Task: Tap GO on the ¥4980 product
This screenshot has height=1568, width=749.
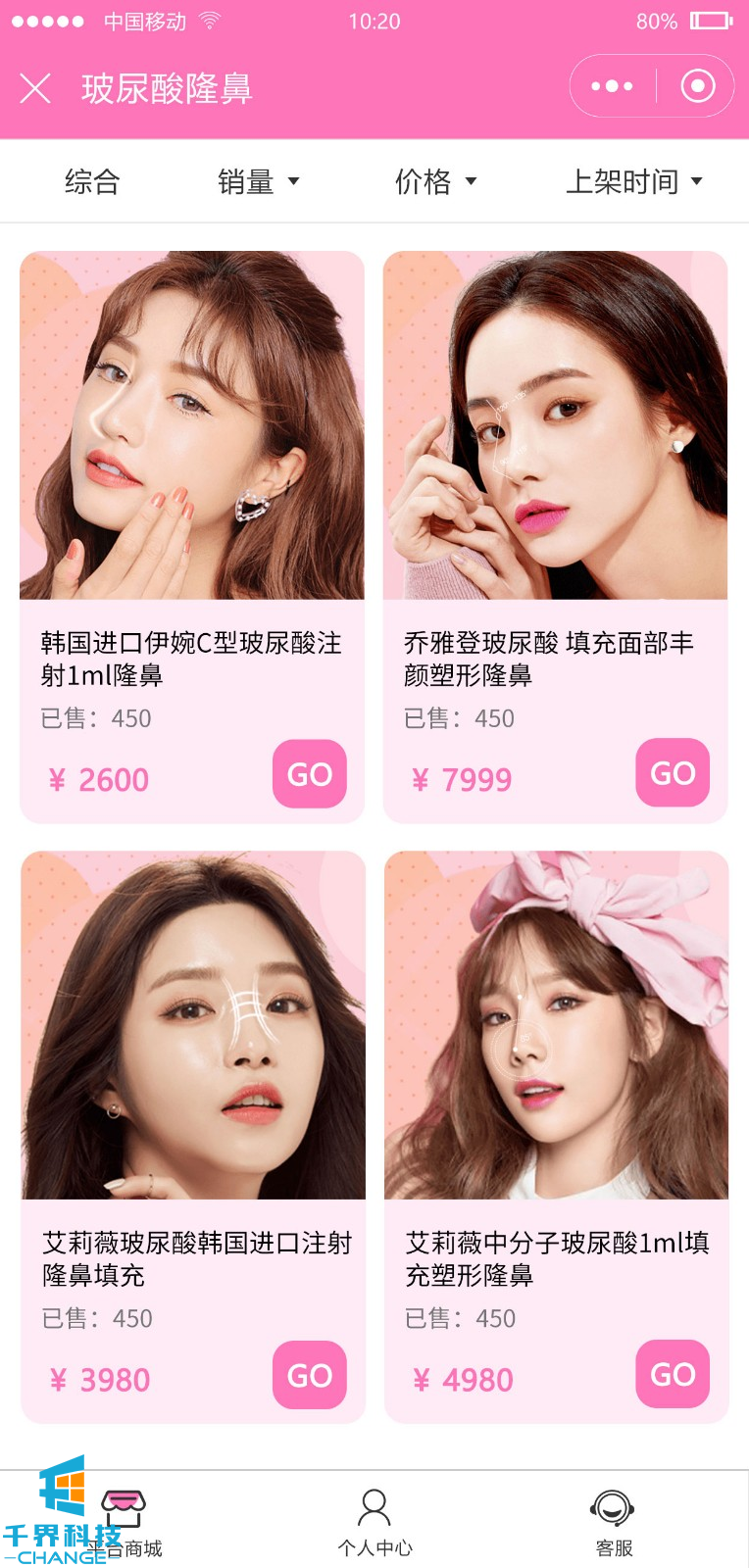Action: pos(673,1374)
